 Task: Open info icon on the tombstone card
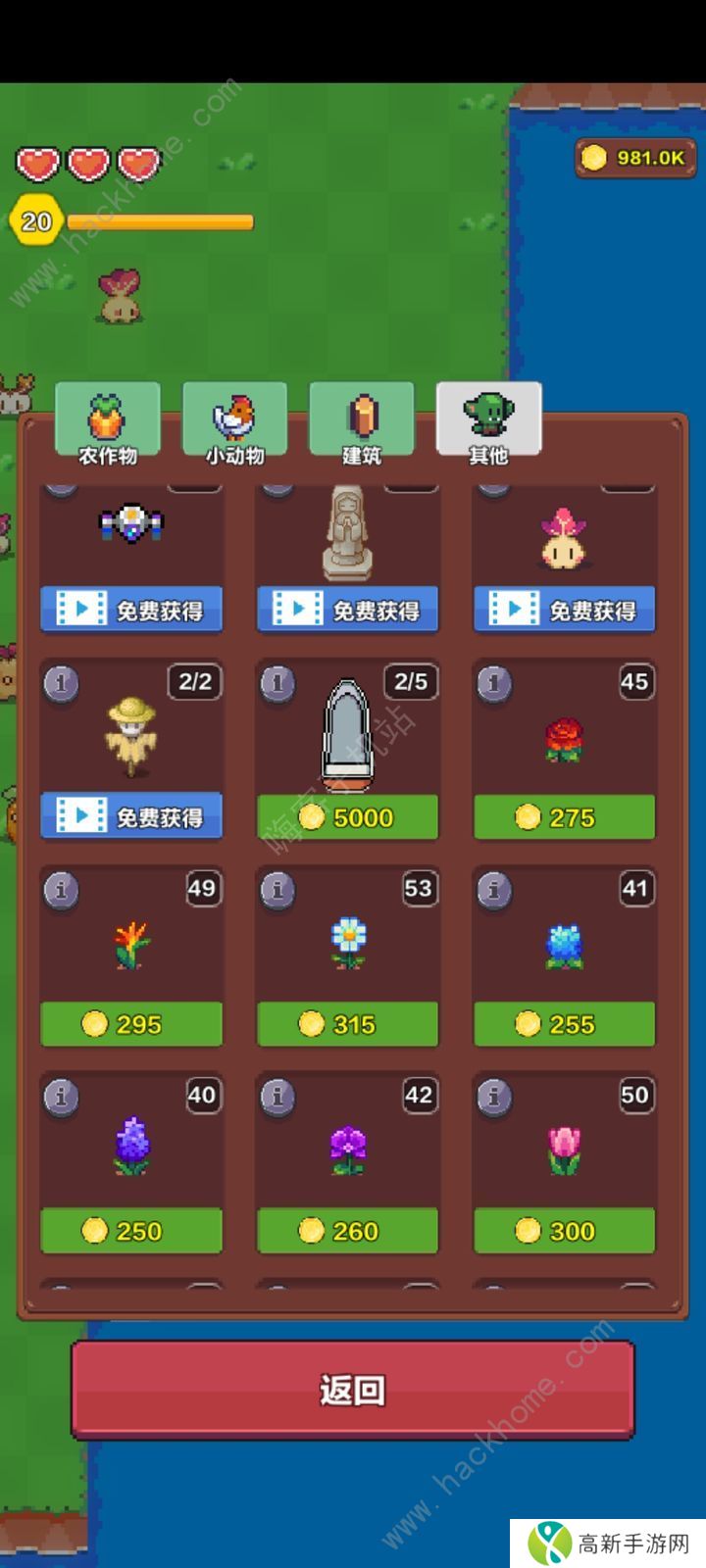coord(277,682)
